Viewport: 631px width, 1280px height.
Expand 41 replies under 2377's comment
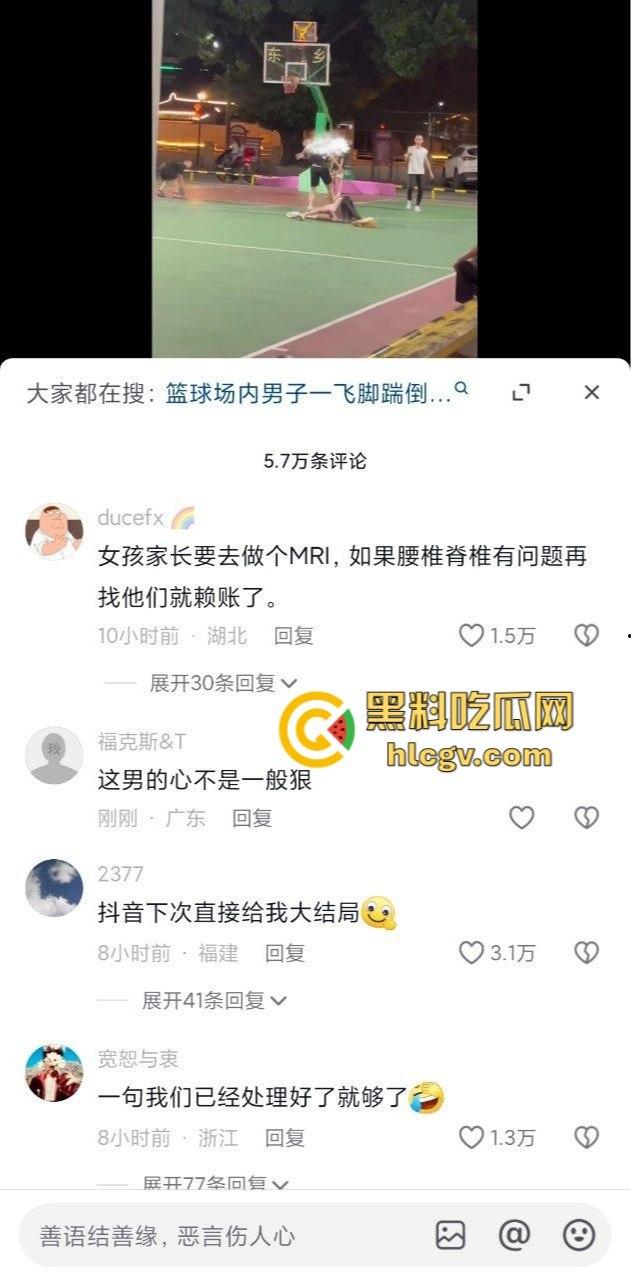(214, 1000)
